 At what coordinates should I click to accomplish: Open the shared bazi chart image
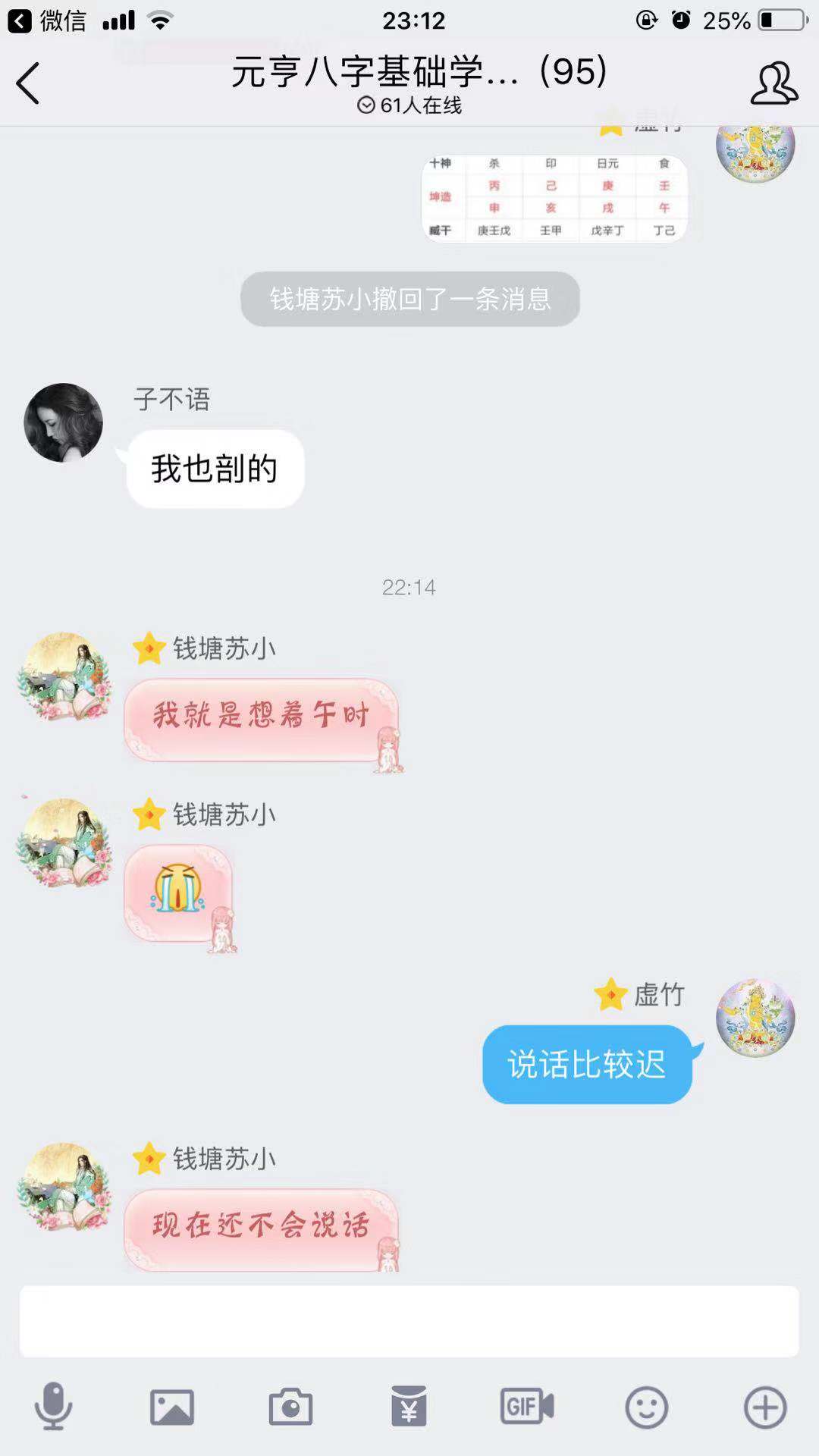tap(554, 198)
